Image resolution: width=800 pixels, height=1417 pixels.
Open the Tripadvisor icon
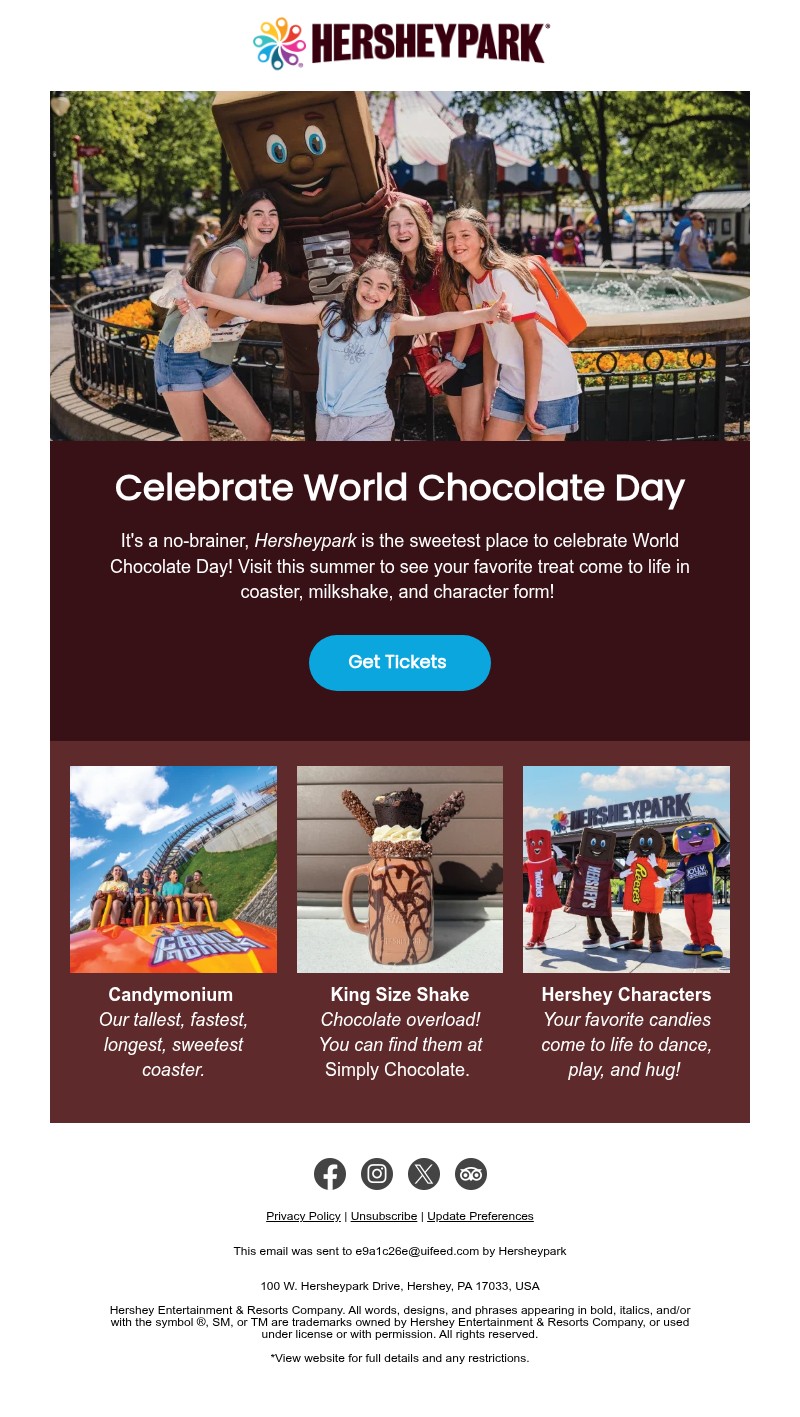471,1174
